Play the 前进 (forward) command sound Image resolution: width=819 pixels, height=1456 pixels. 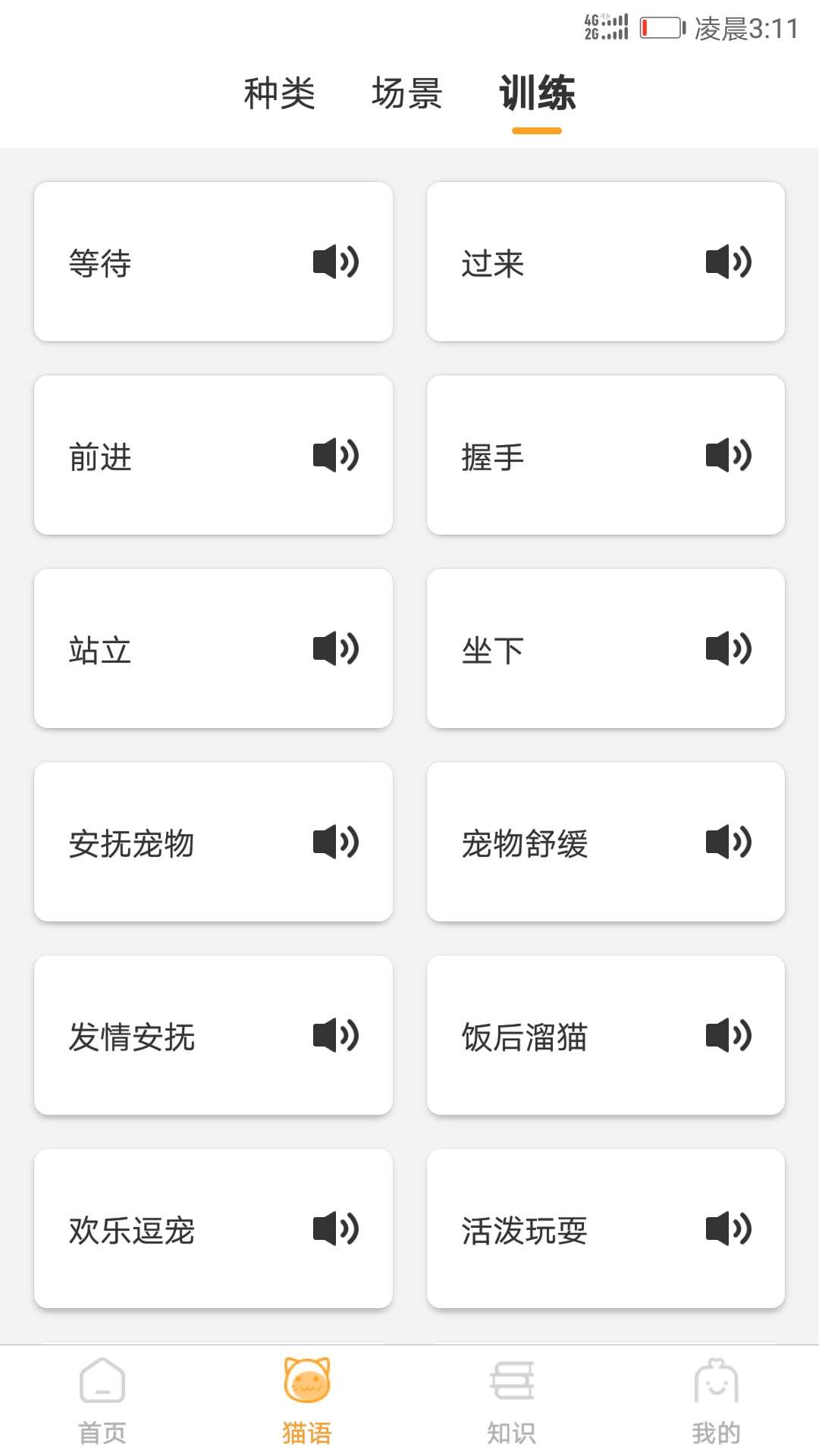(x=336, y=455)
